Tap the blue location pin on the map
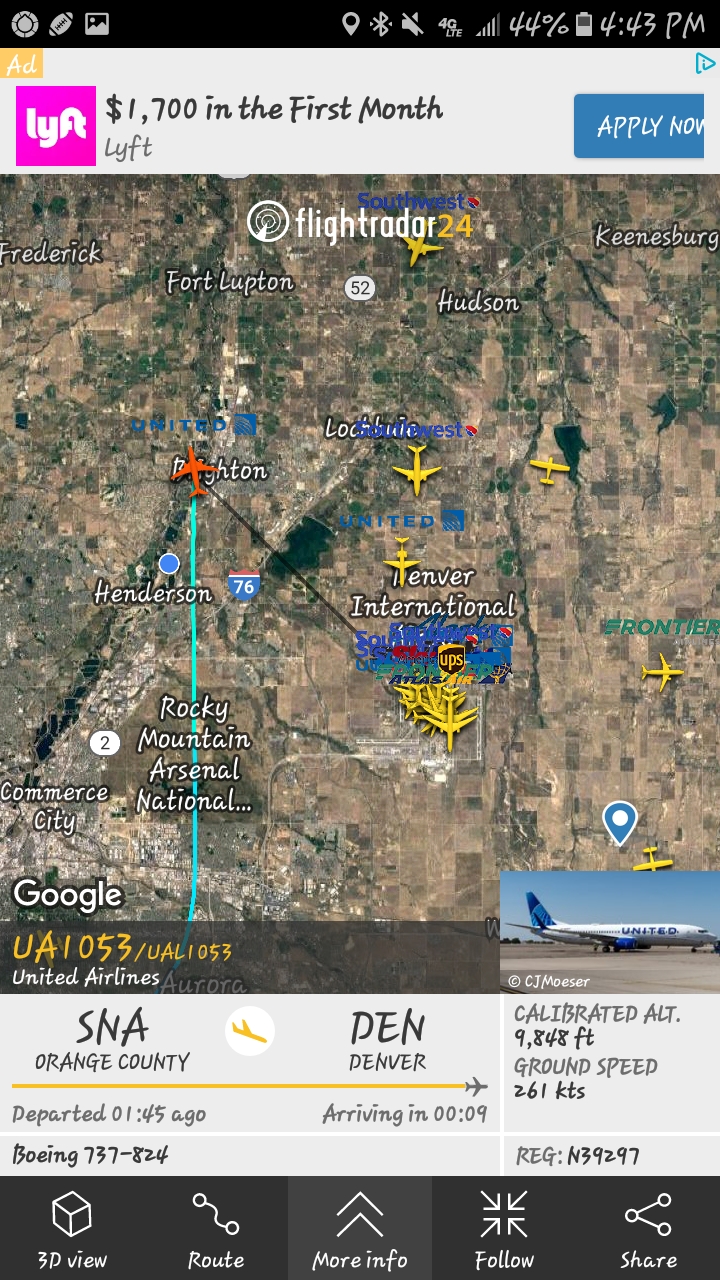The image size is (720, 1280). click(x=620, y=822)
